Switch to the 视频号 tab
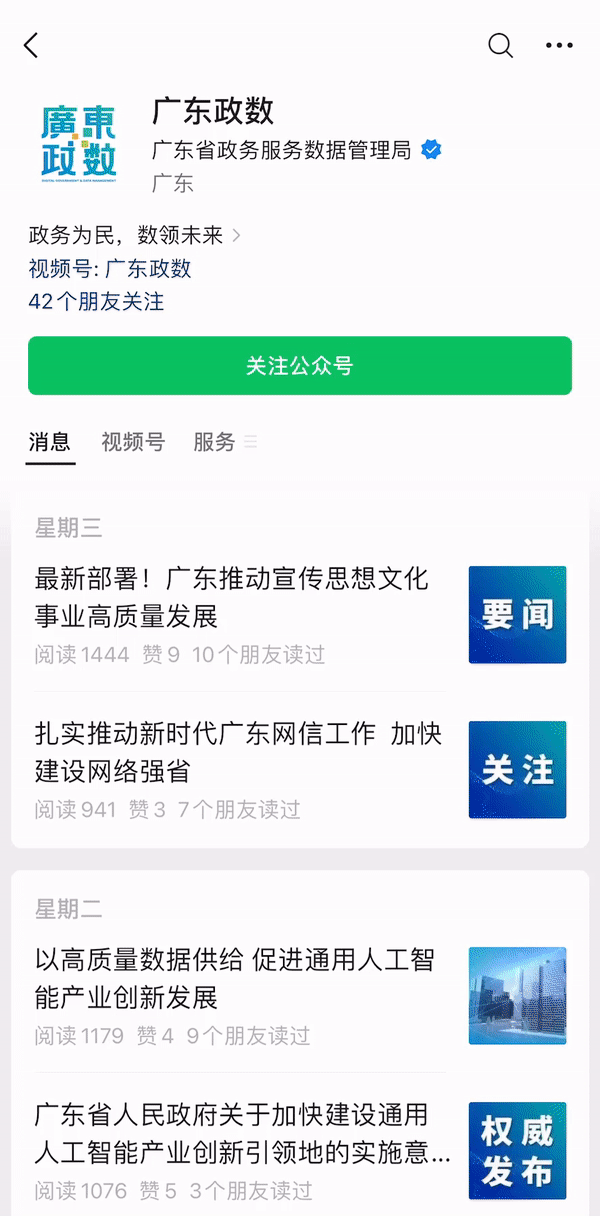The image size is (600, 1216). [x=133, y=442]
